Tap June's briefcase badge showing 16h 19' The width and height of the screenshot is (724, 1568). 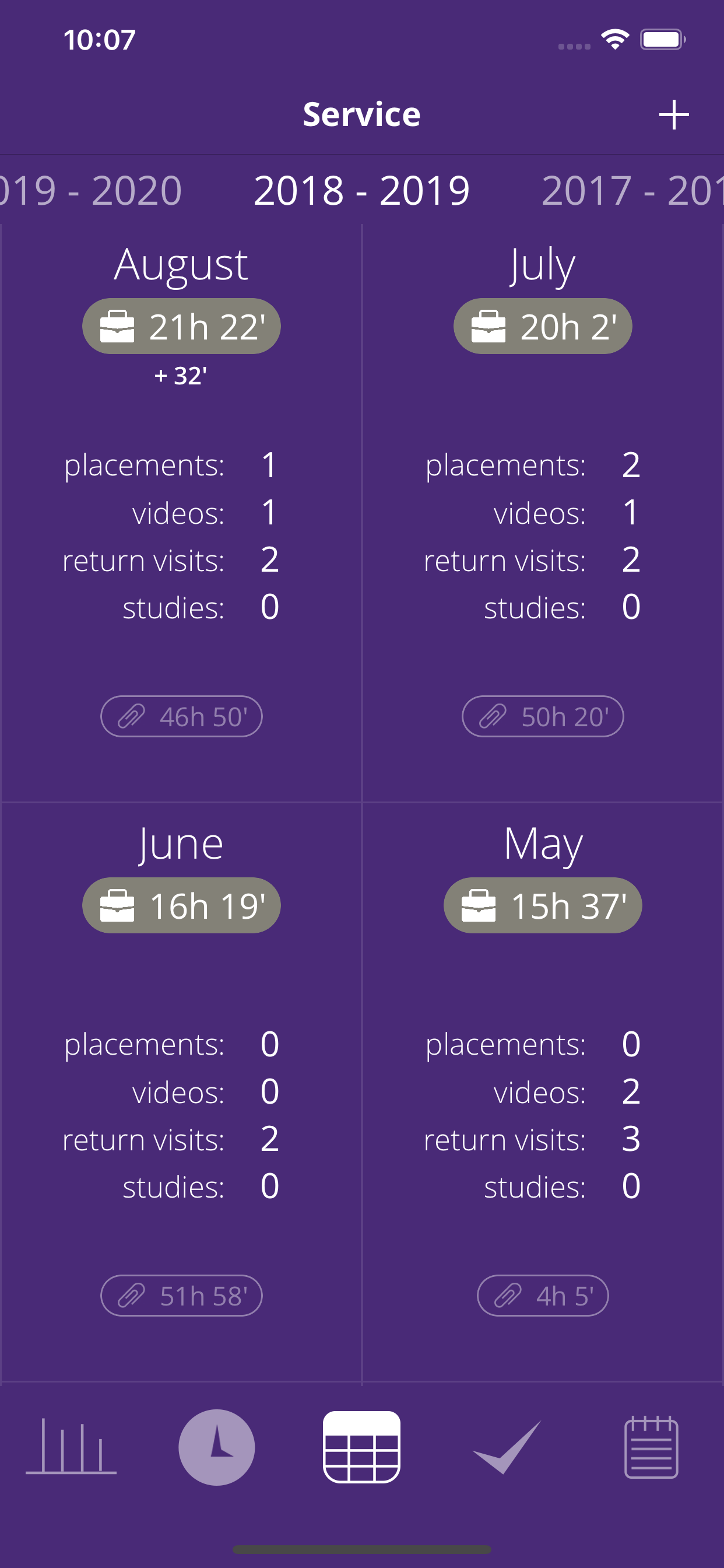pyautogui.click(x=181, y=905)
